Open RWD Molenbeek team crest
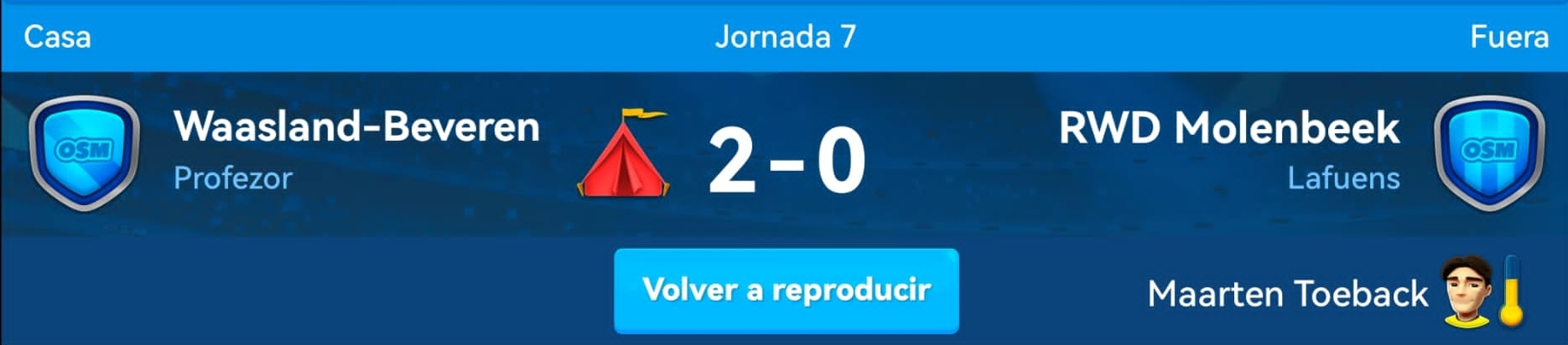The height and width of the screenshot is (345, 1568). click(x=1488, y=153)
